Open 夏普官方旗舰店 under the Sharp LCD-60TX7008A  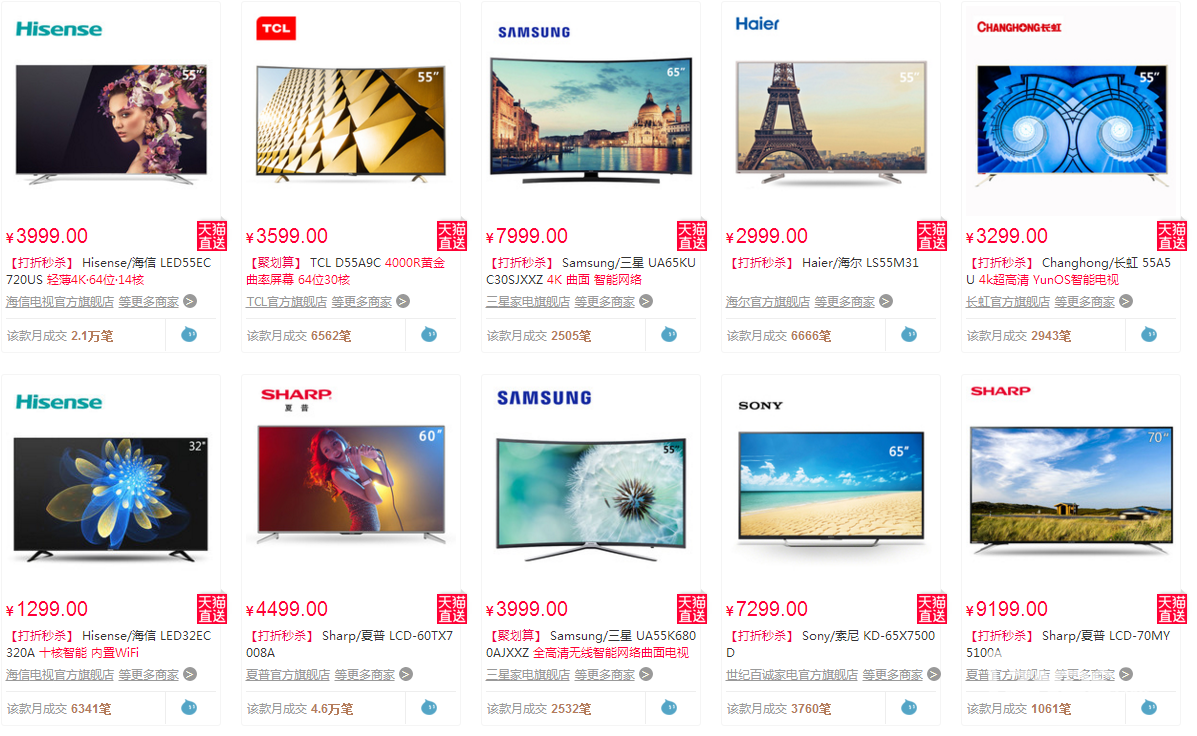pyautogui.click(x=287, y=674)
